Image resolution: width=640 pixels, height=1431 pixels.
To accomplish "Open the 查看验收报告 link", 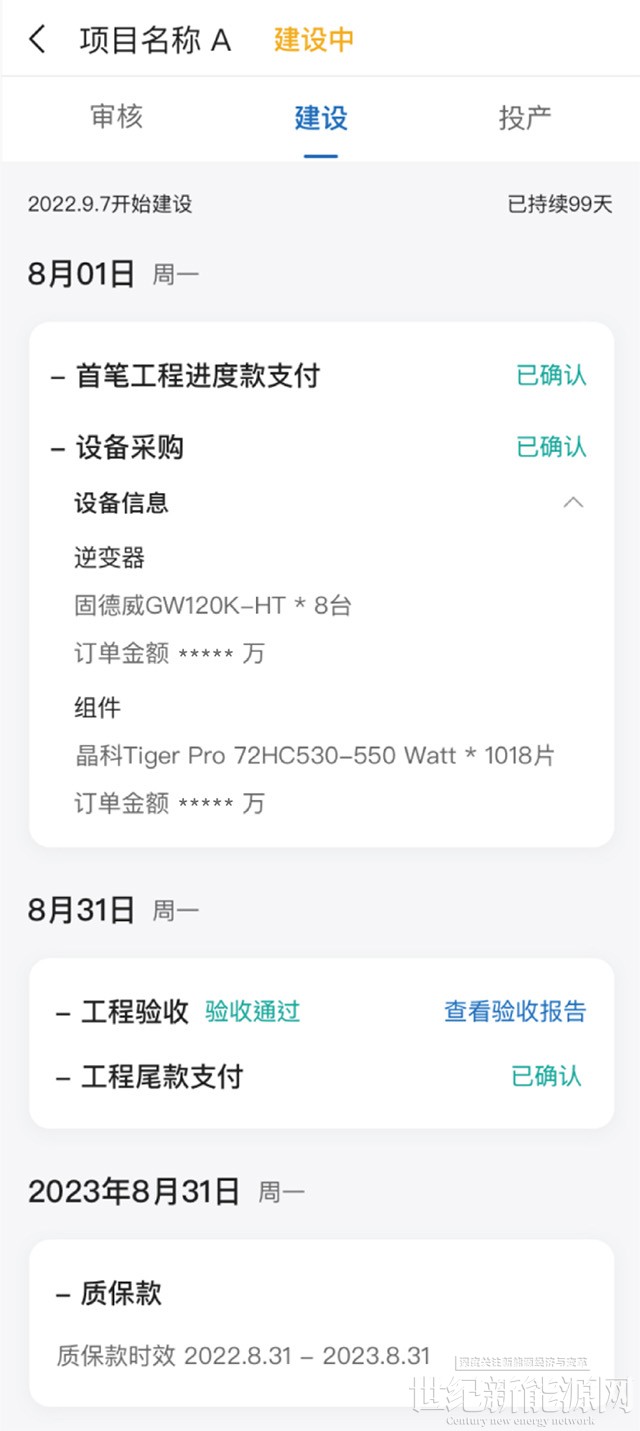I will (515, 1011).
